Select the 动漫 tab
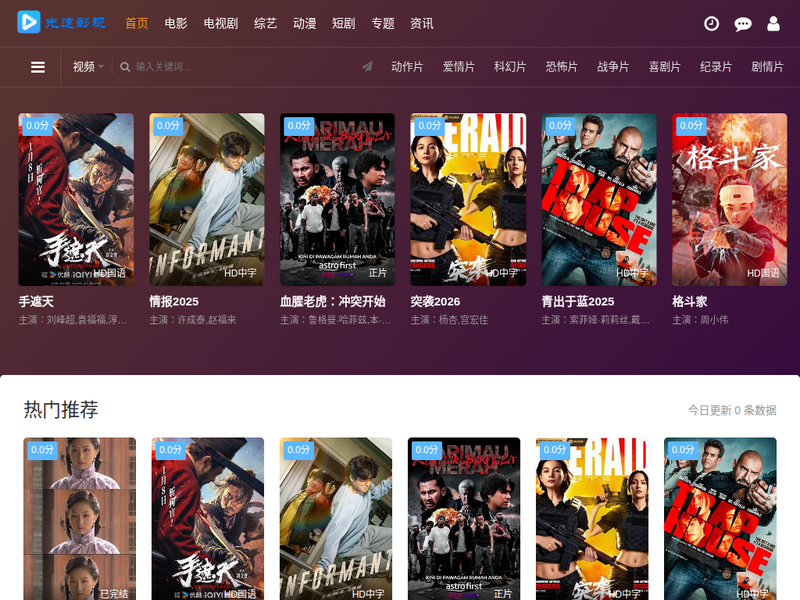This screenshot has height=600, width=800. pyautogui.click(x=305, y=23)
